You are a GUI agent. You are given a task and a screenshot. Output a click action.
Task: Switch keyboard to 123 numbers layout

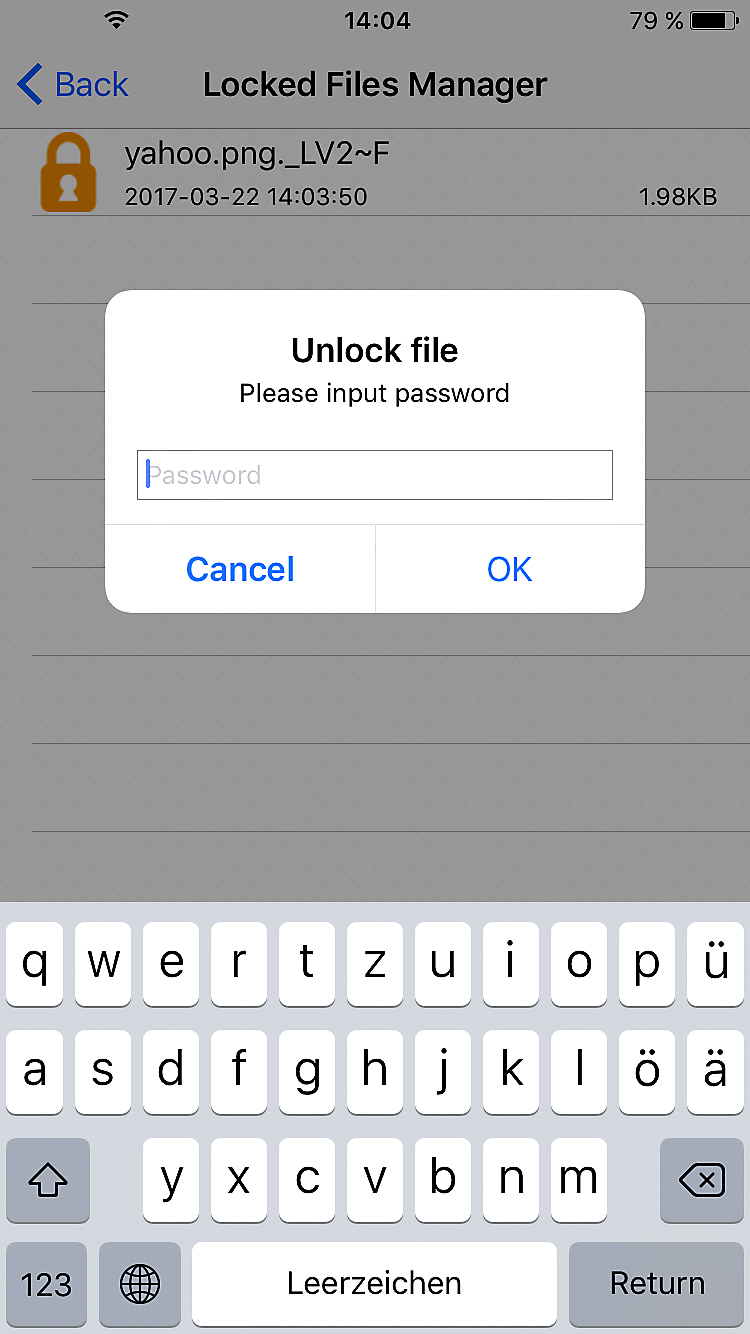click(46, 1283)
